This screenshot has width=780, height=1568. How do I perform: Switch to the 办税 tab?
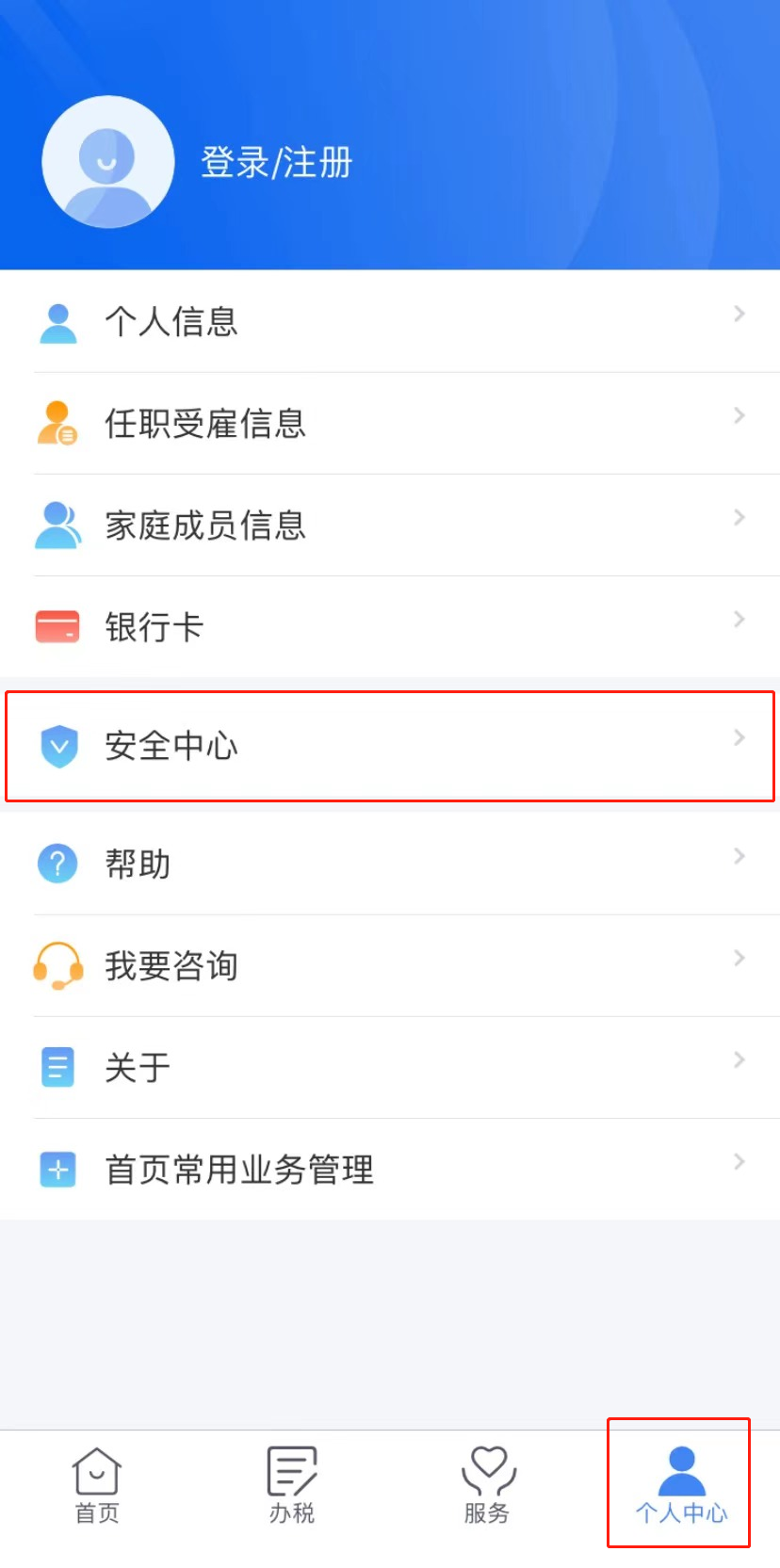[292, 1485]
